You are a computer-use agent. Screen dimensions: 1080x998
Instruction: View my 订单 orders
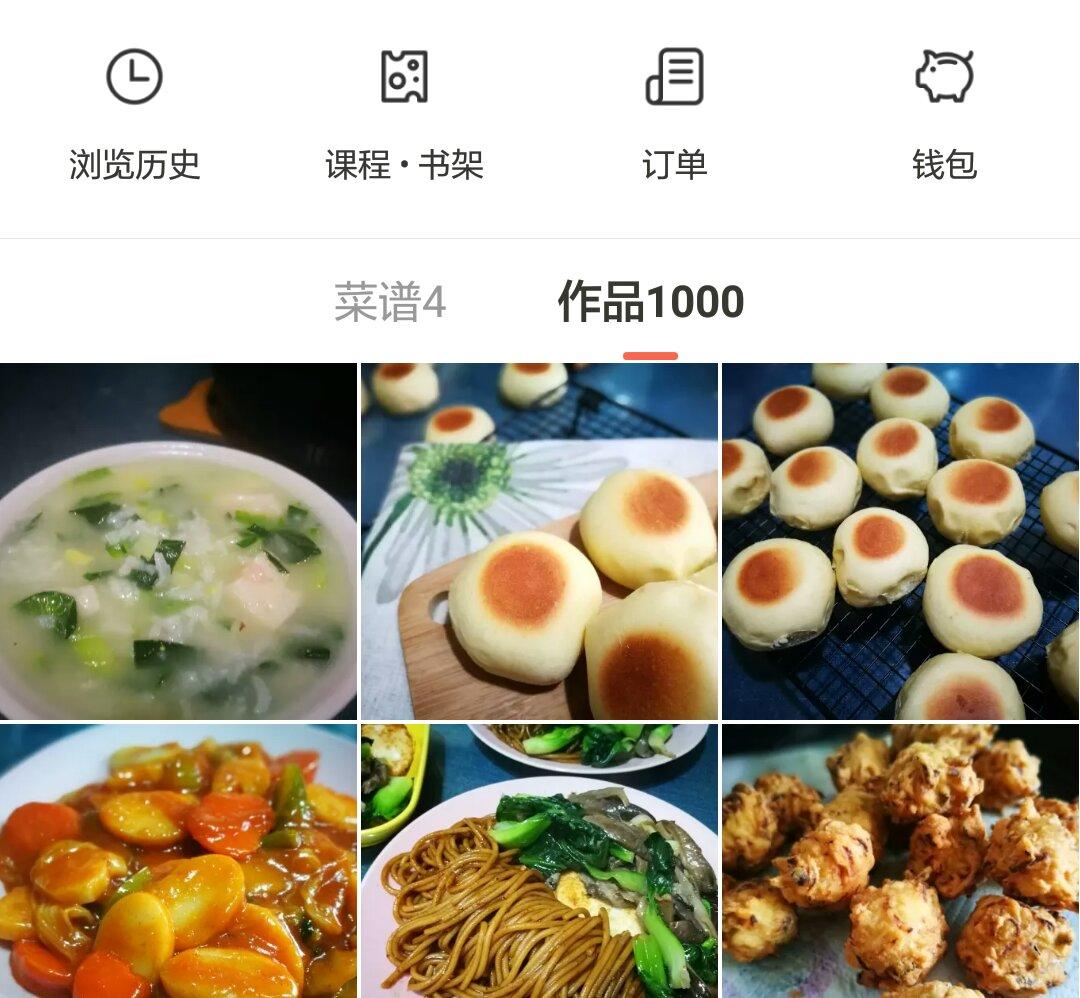click(x=674, y=112)
